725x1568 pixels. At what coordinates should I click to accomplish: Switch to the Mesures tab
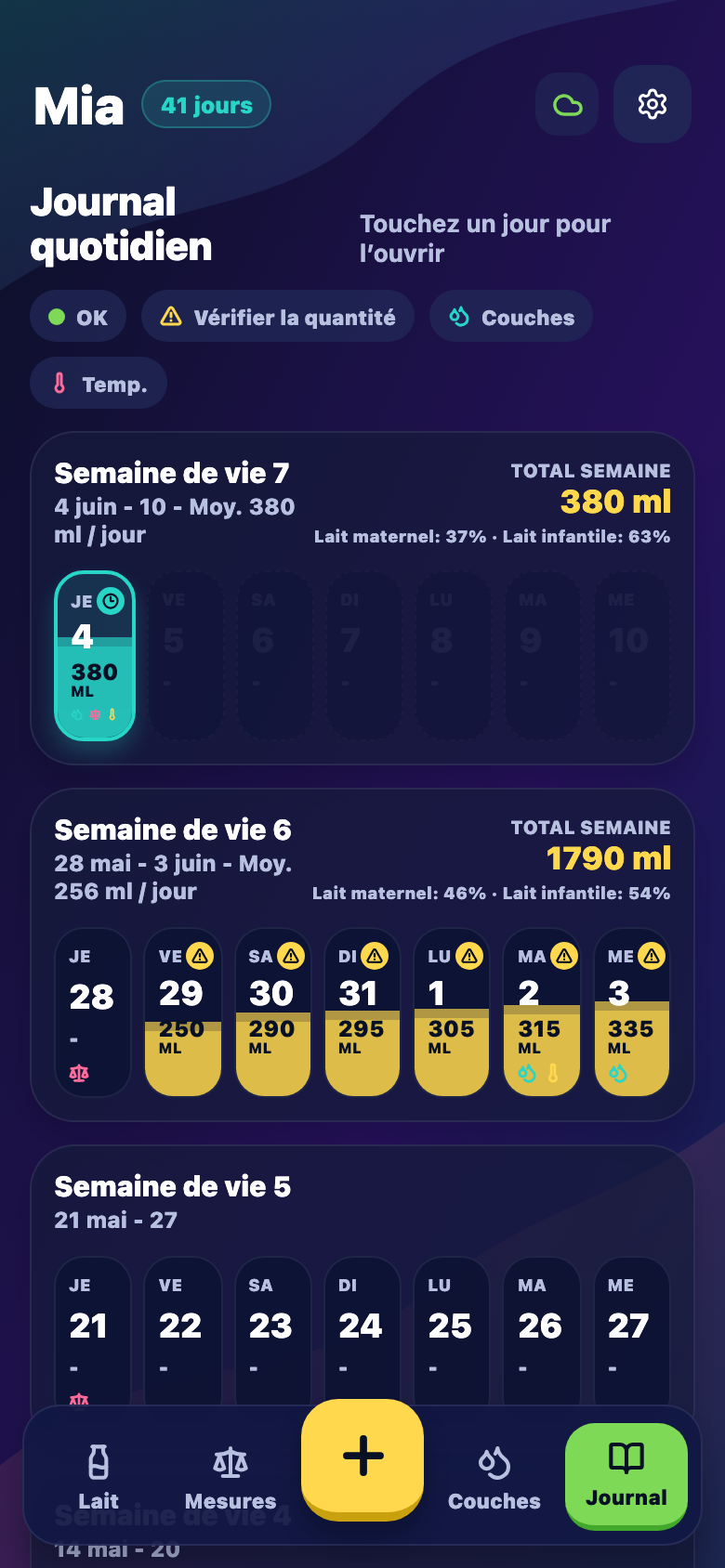(x=231, y=1477)
